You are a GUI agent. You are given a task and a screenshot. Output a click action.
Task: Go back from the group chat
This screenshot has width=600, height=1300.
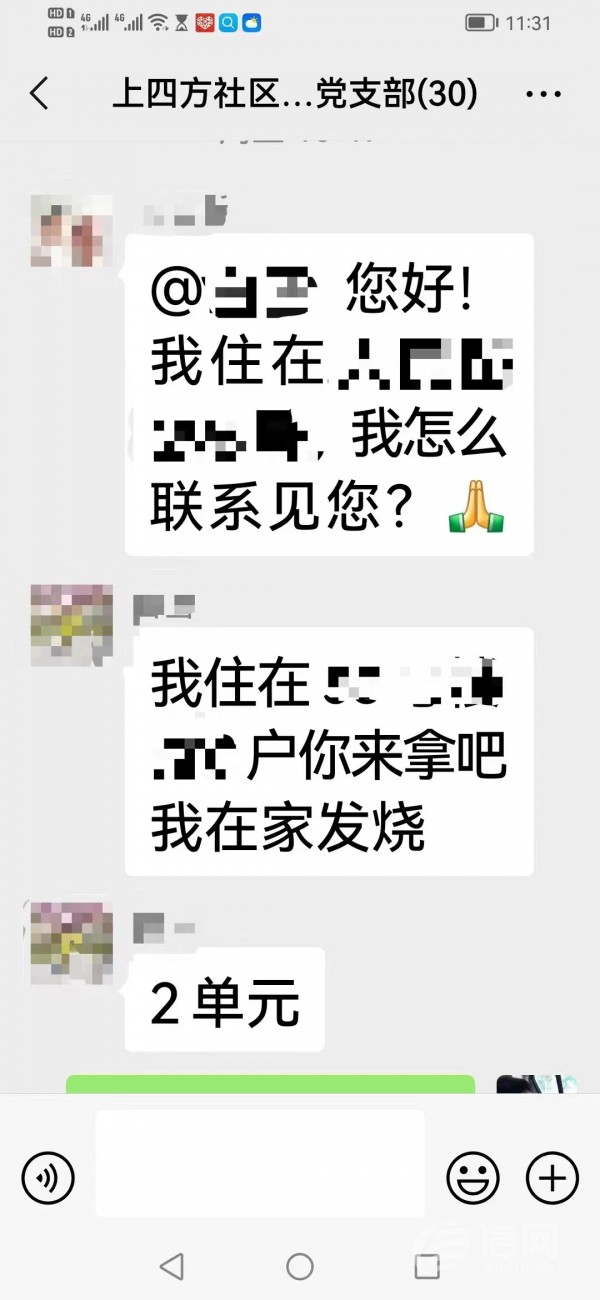(x=39, y=94)
